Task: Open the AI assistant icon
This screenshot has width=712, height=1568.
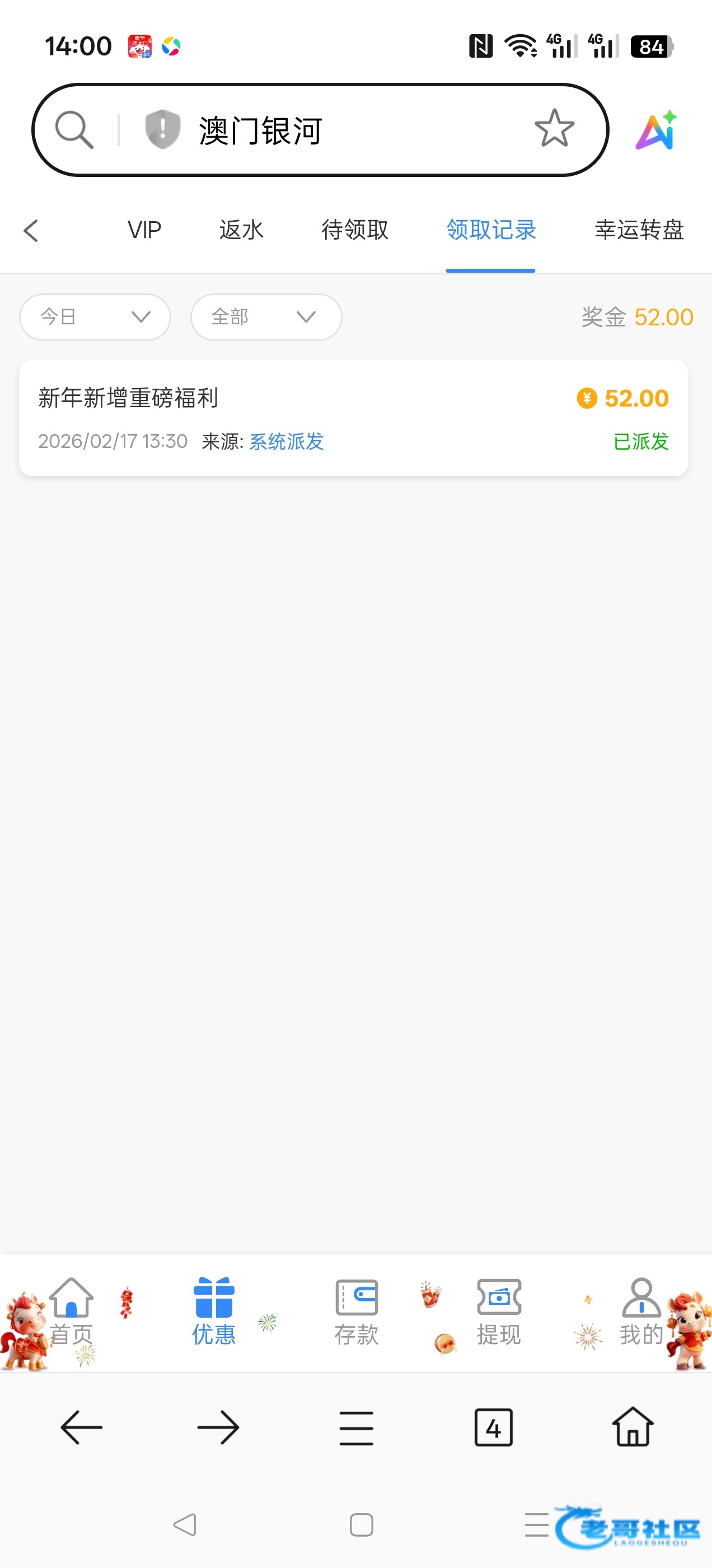Action: (657, 130)
